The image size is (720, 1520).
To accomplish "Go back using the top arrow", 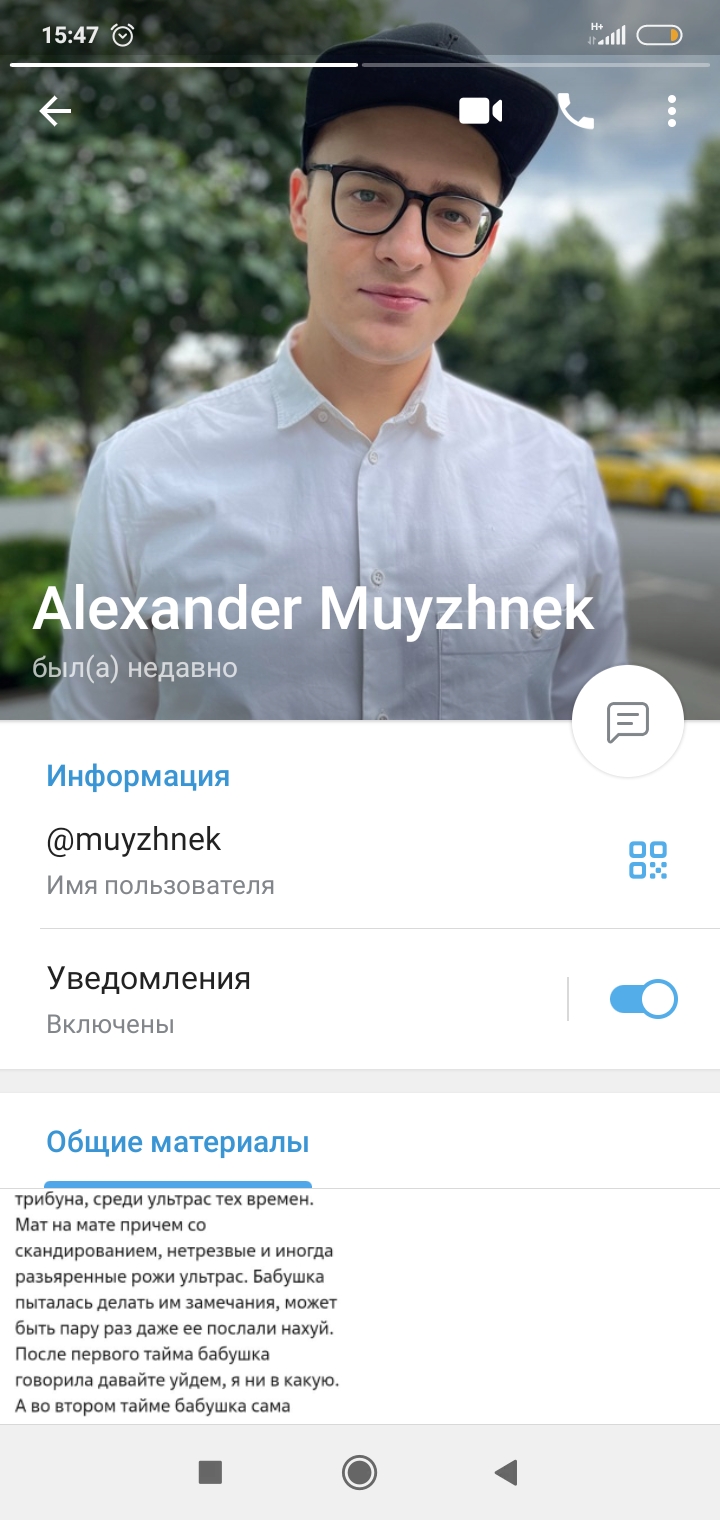I will tap(55, 111).
